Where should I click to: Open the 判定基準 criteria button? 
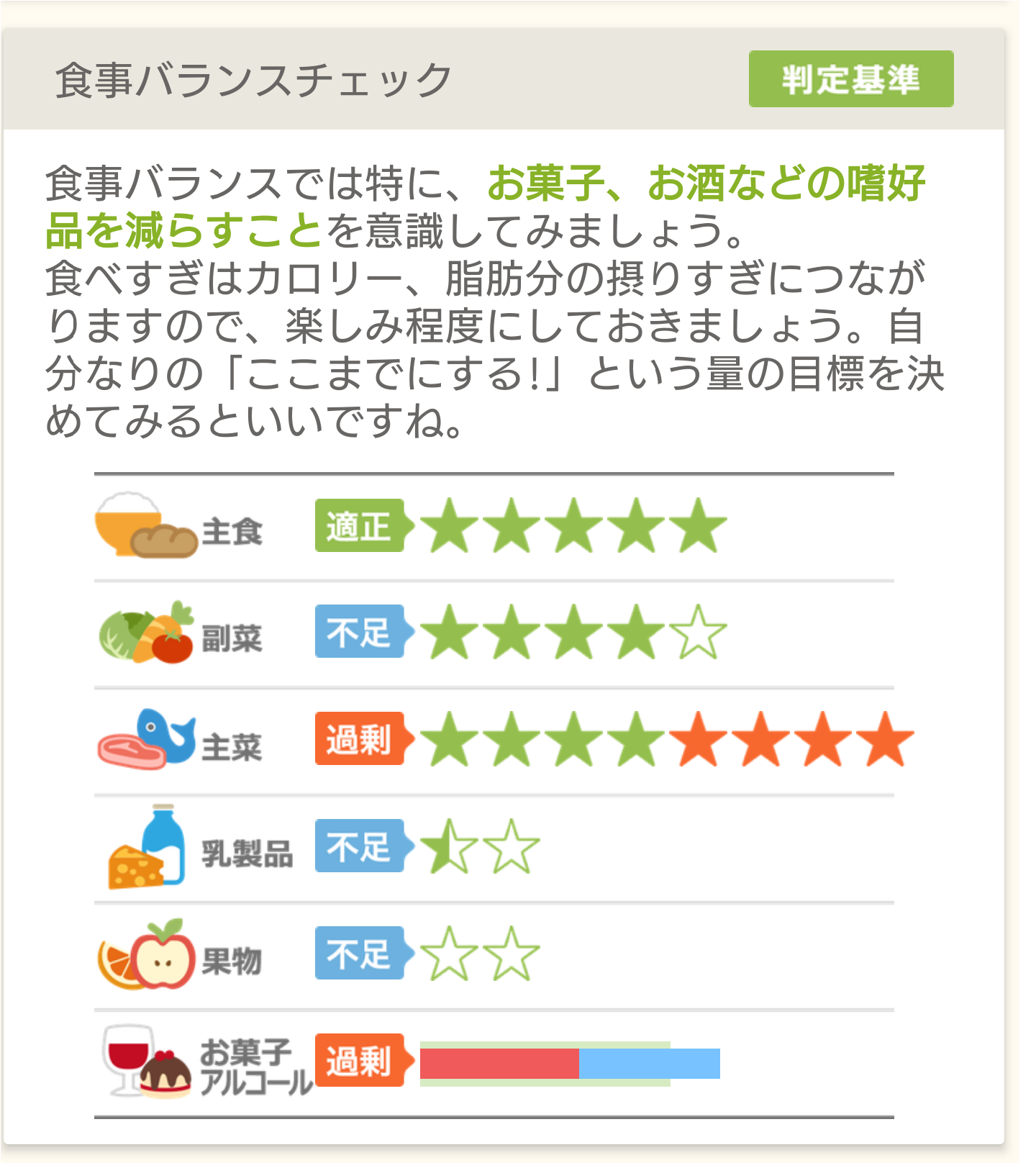pyautogui.click(x=850, y=79)
